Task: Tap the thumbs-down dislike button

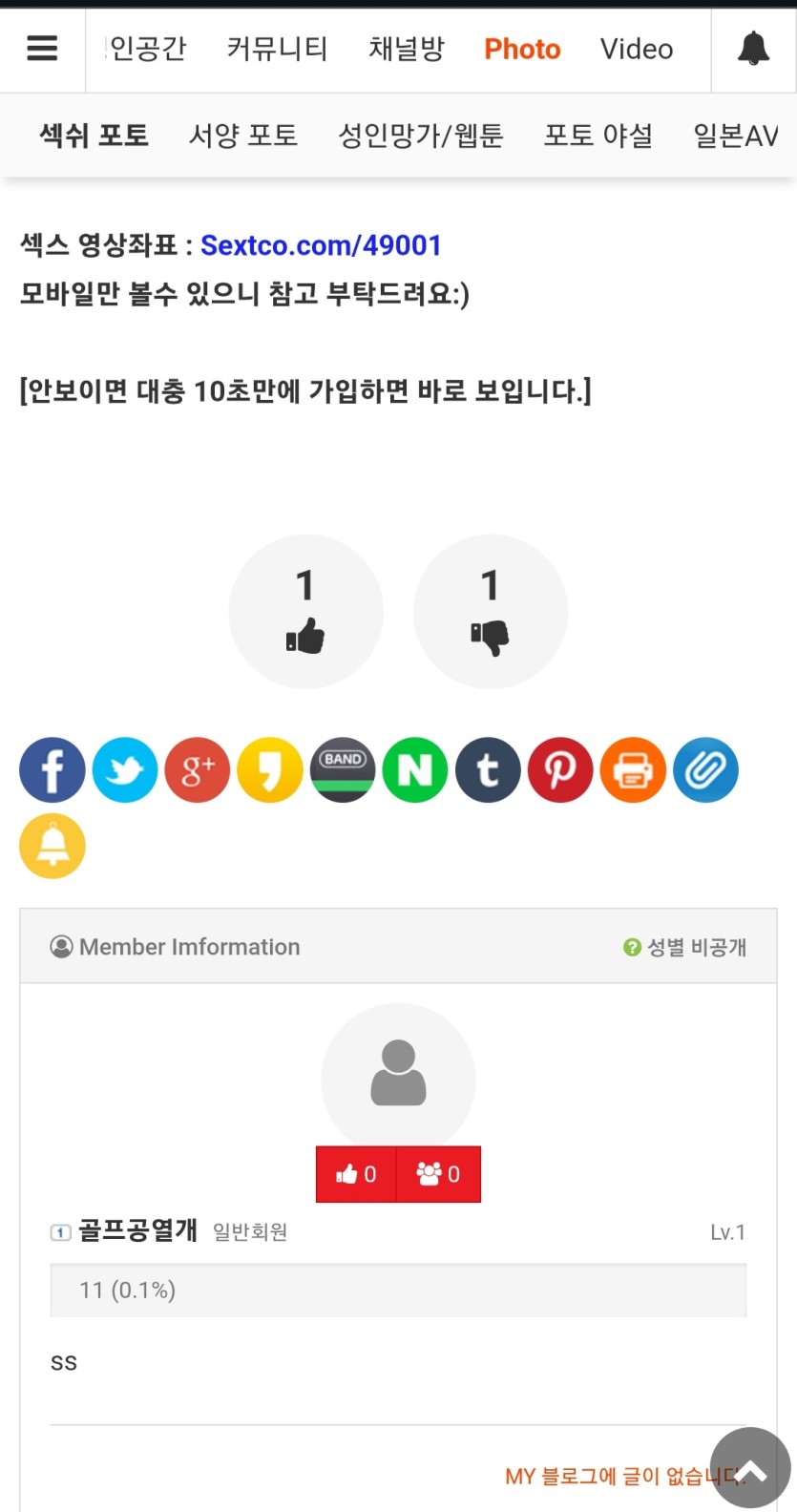Action: tap(490, 611)
